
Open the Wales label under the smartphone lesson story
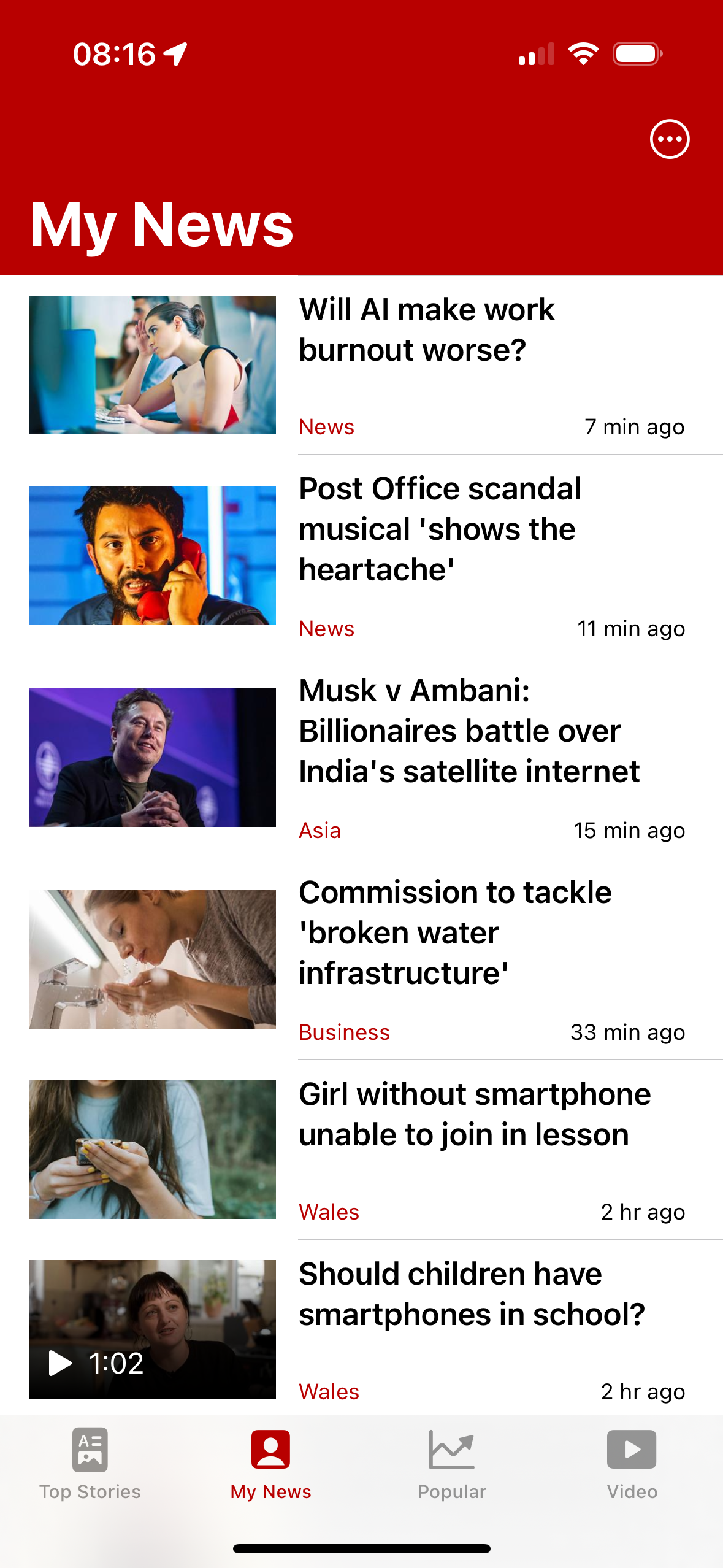point(329,1212)
